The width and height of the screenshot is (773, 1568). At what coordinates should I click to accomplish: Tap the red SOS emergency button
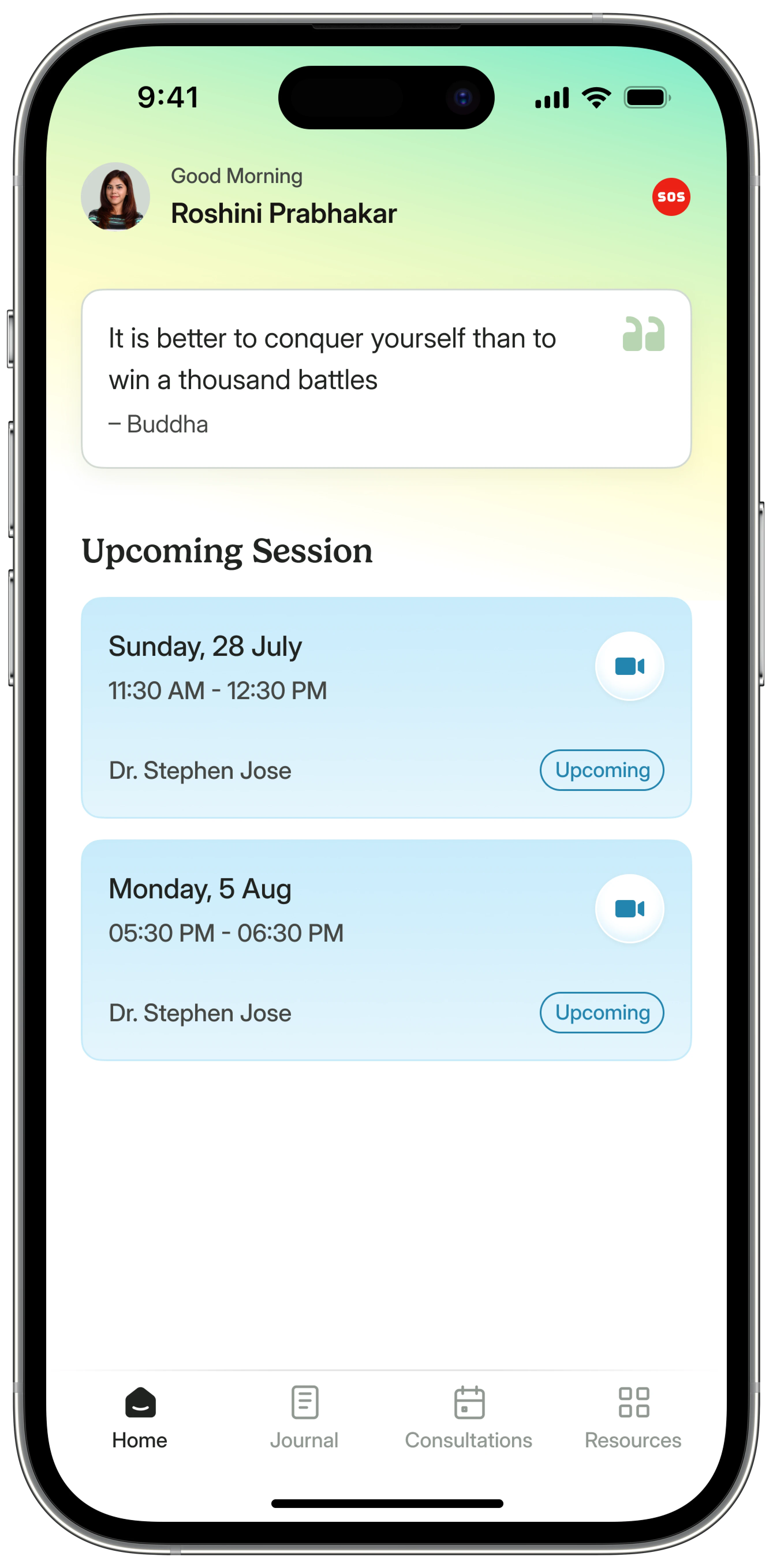[x=671, y=197]
